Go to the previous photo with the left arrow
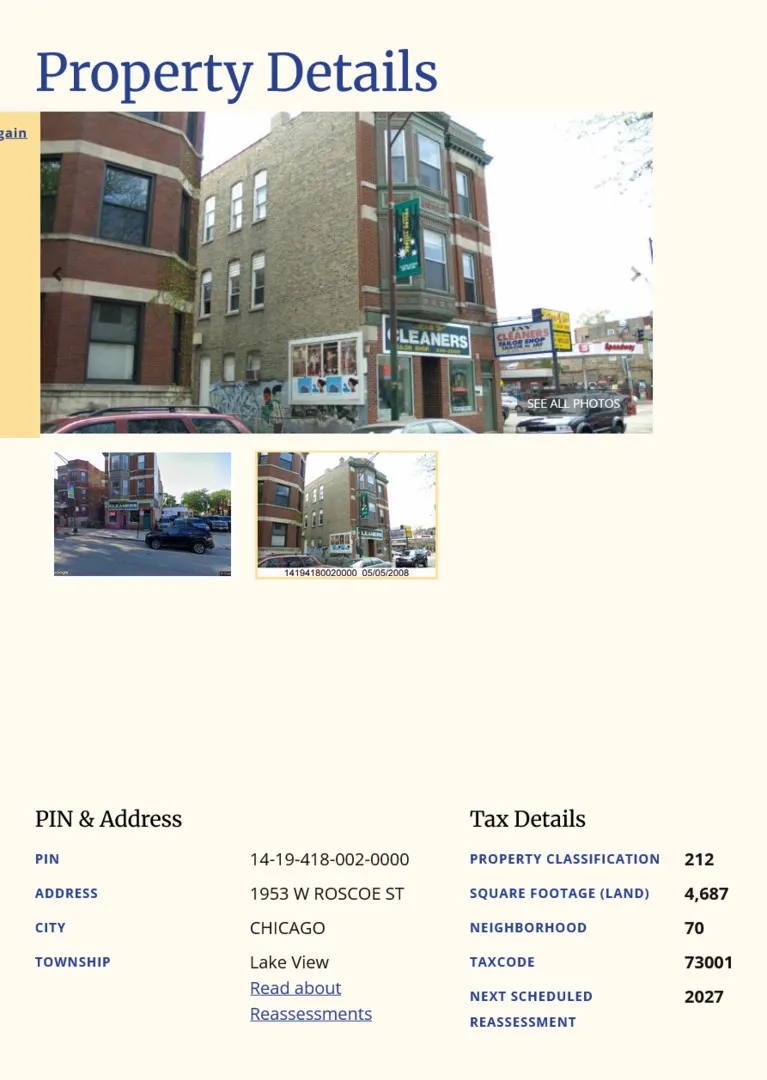The width and height of the screenshot is (767, 1080). [57, 274]
